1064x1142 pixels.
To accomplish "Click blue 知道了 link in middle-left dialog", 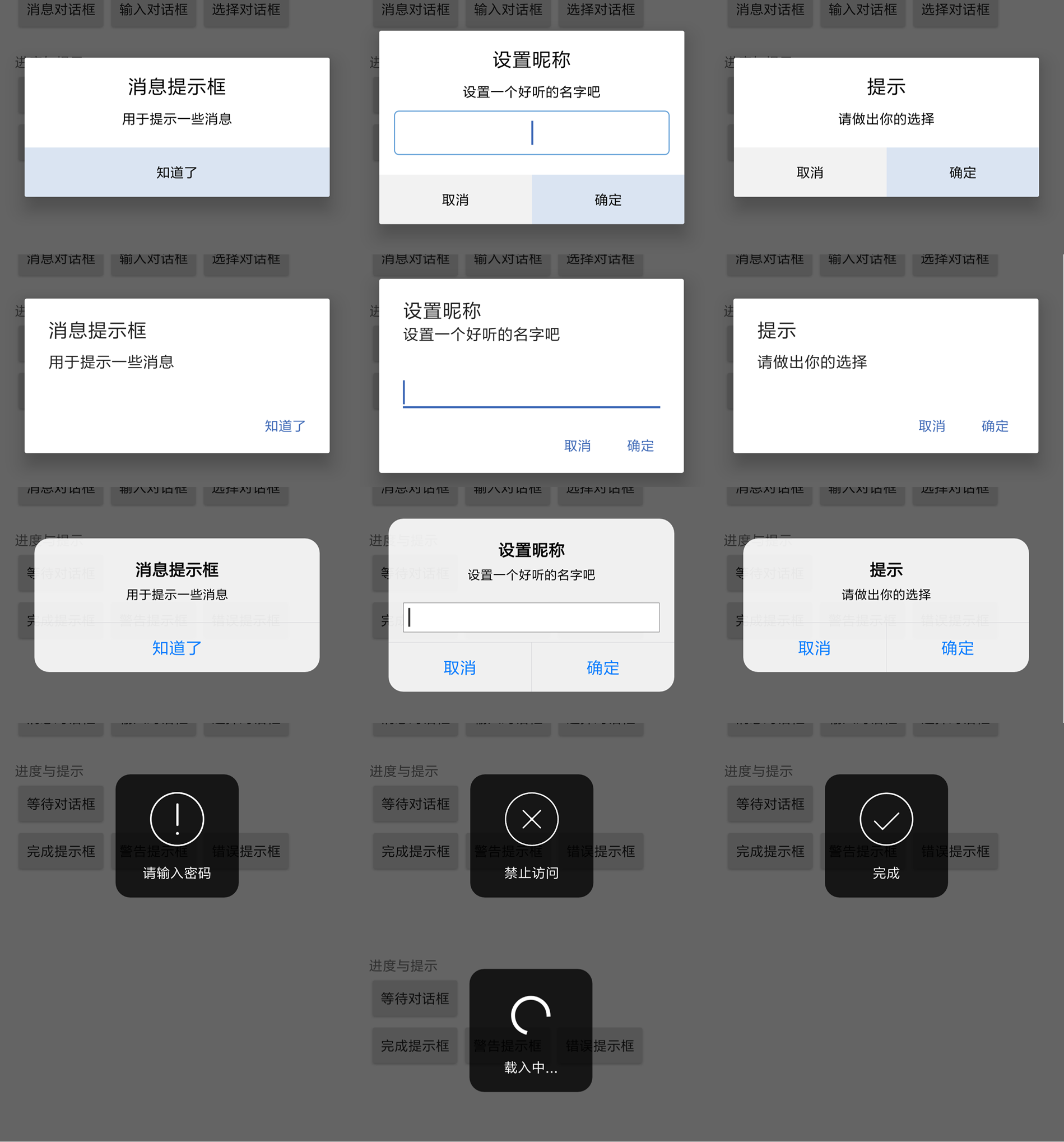I will [x=284, y=426].
